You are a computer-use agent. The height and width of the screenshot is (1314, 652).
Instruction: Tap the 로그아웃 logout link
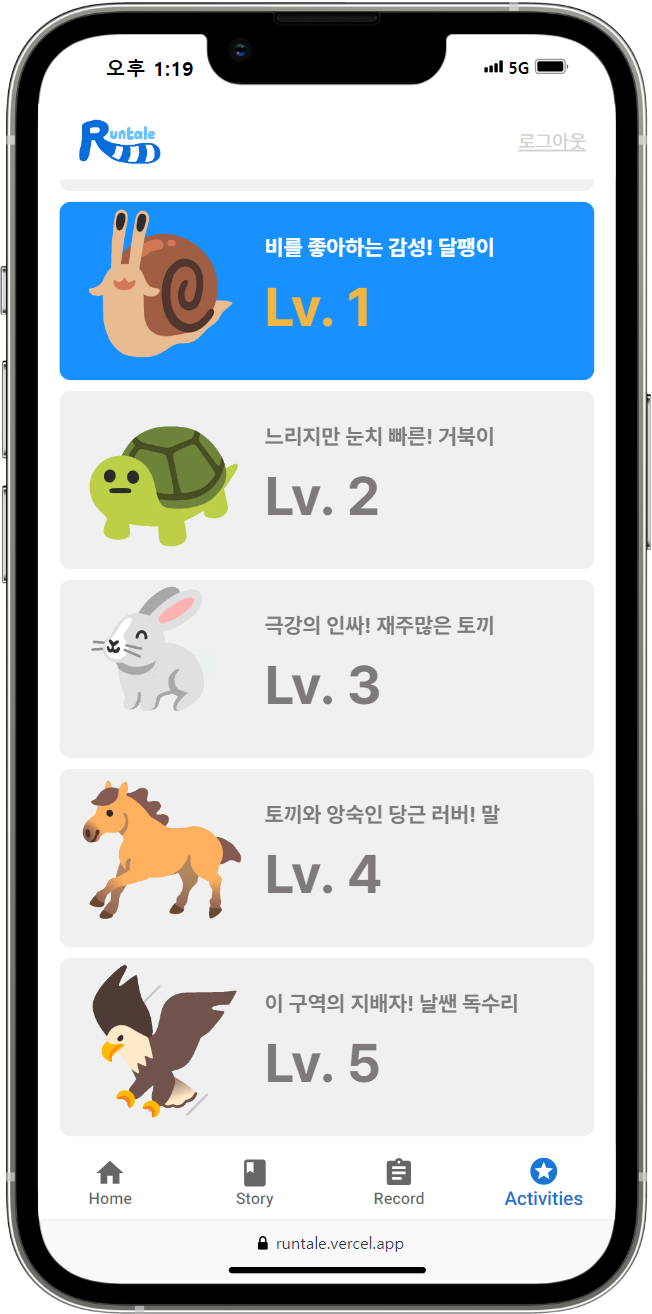click(x=551, y=142)
